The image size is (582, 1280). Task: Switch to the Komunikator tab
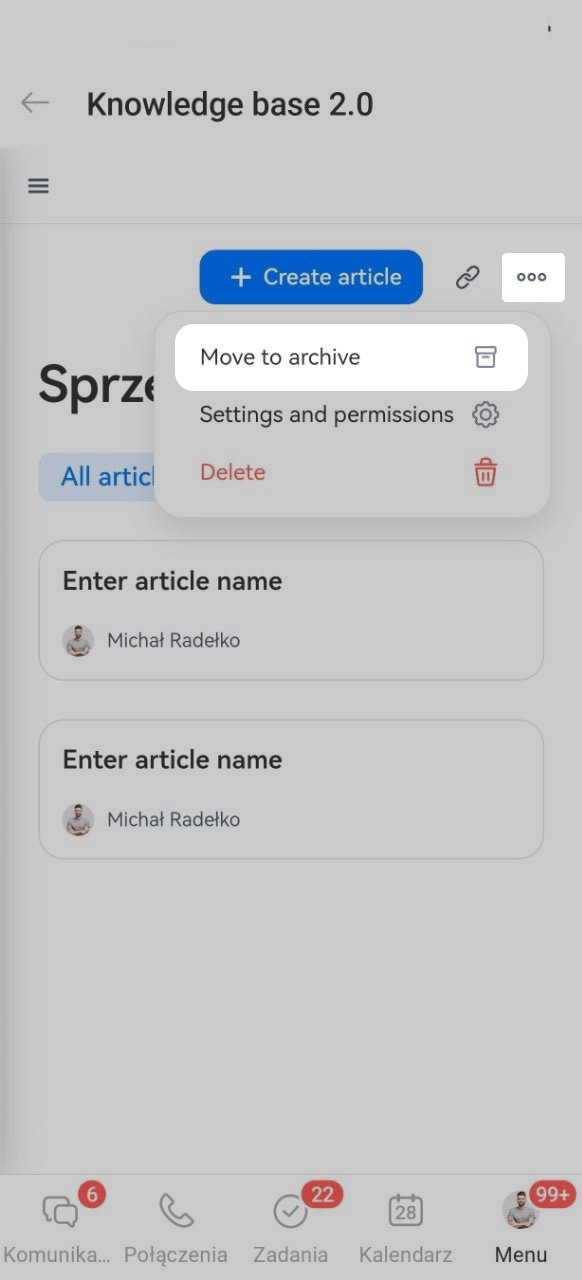click(58, 1227)
